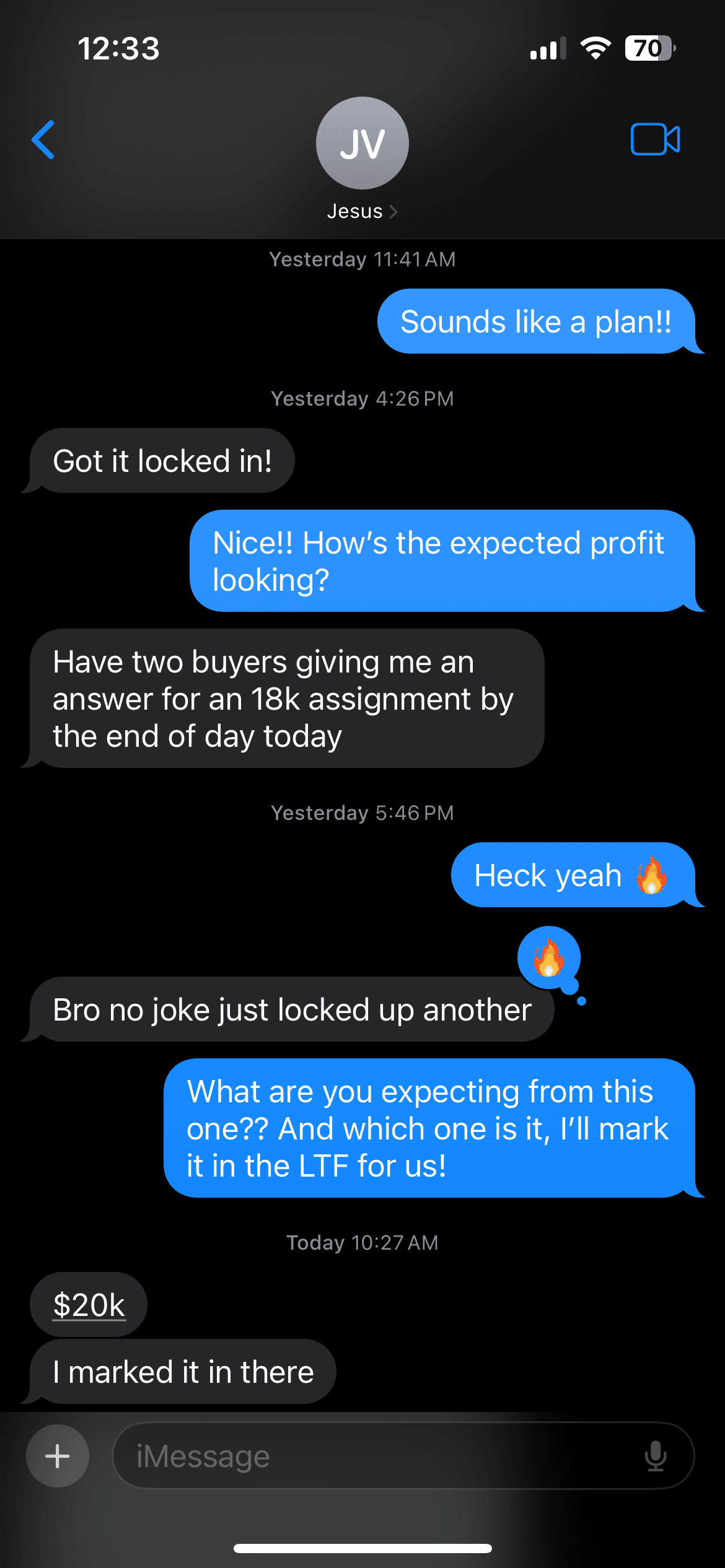Select the 'I marked it in there' message
This screenshot has height=1568, width=725.
point(183,1371)
